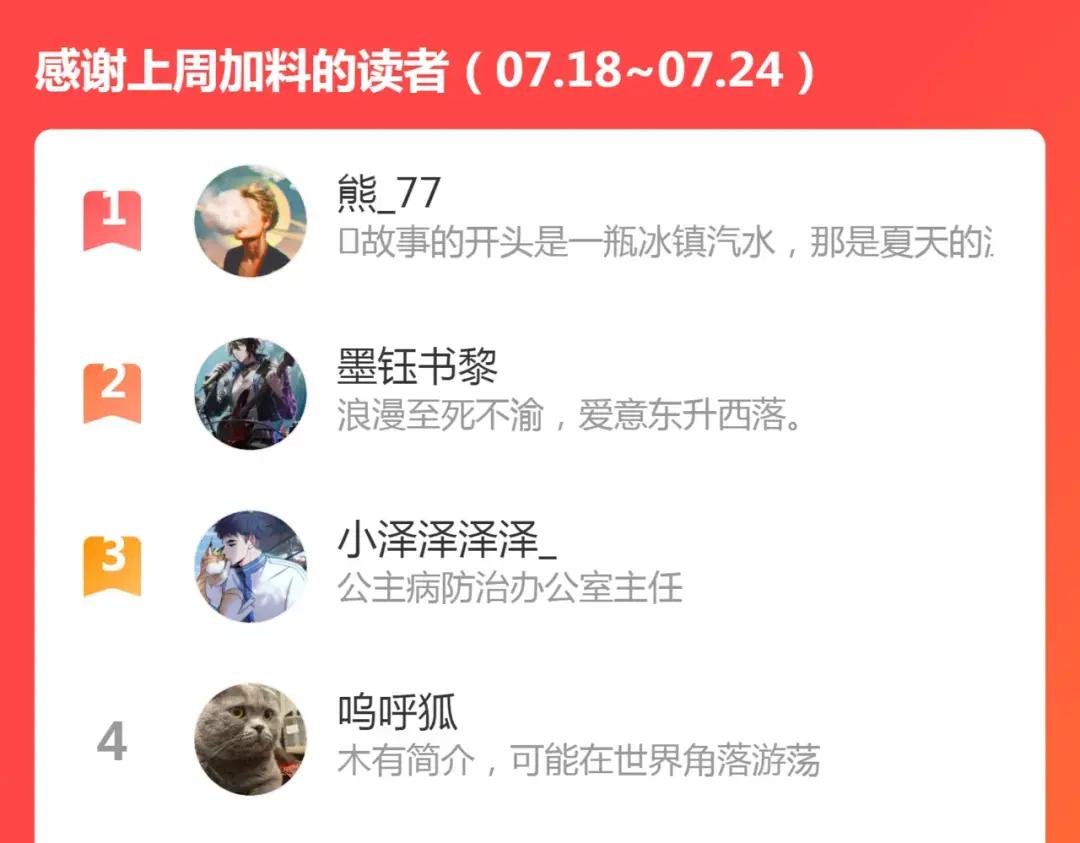The image size is (1080, 843).
Task: View the profile of 墨钰书黎
Action: tap(418, 367)
